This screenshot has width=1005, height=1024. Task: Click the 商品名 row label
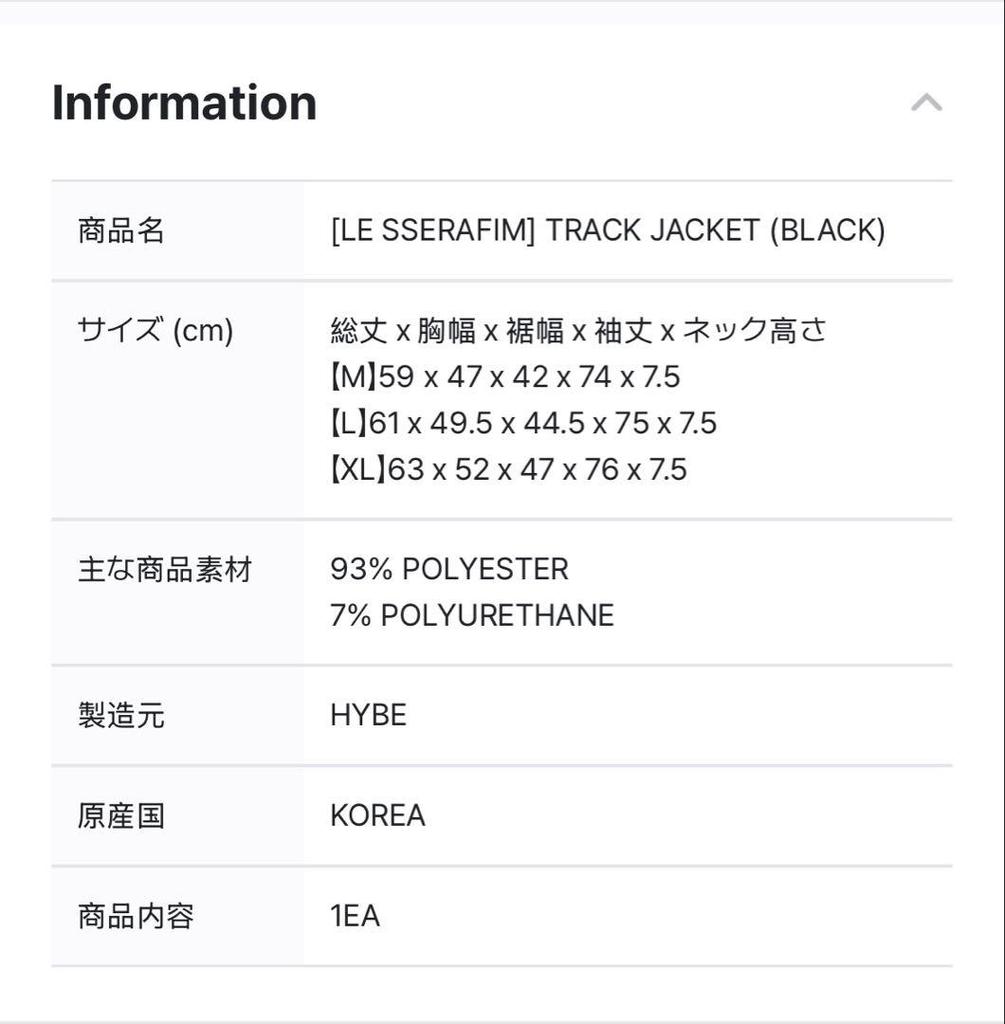(120, 230)
